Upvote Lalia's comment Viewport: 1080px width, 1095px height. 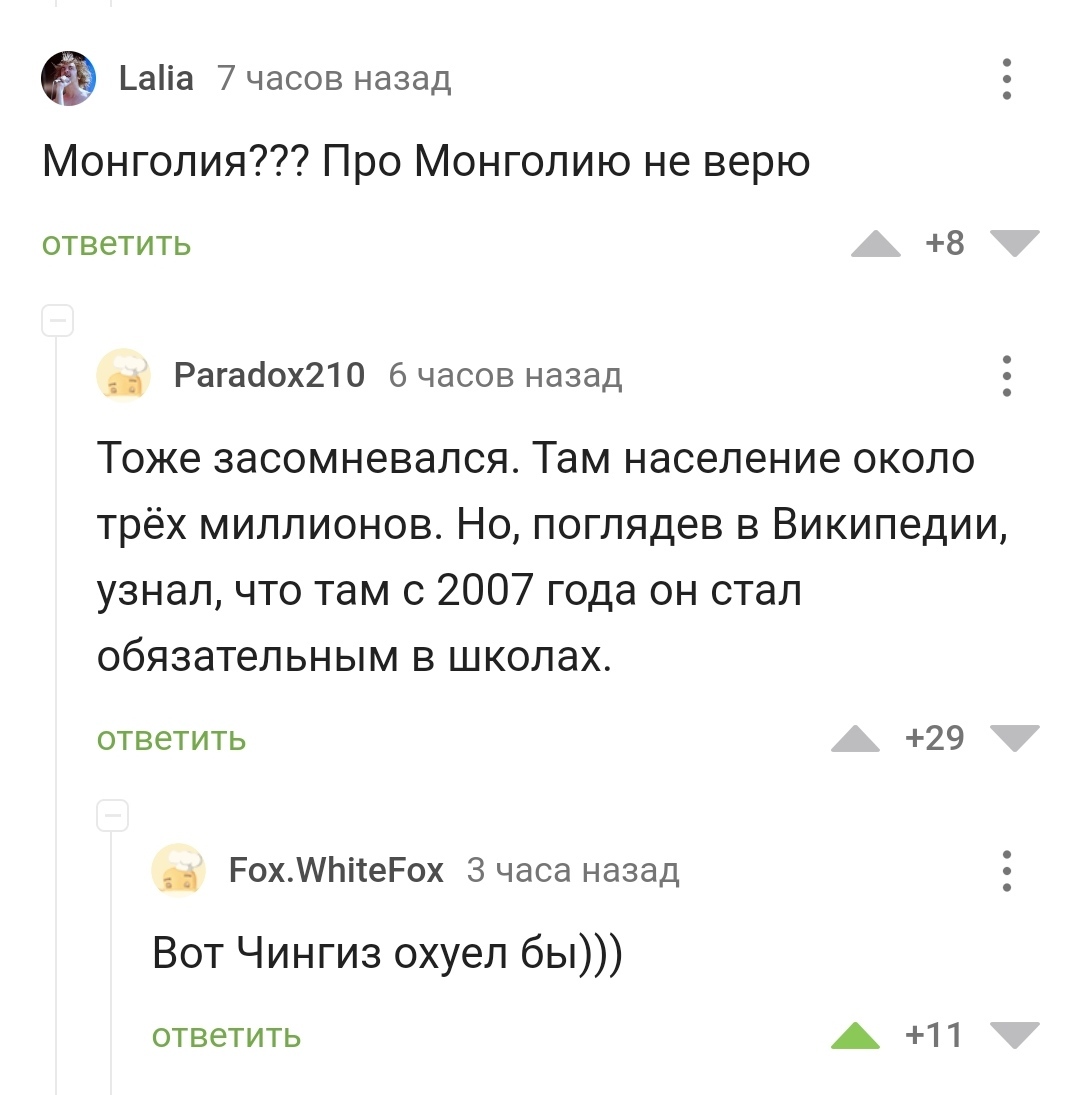[875, 243]
